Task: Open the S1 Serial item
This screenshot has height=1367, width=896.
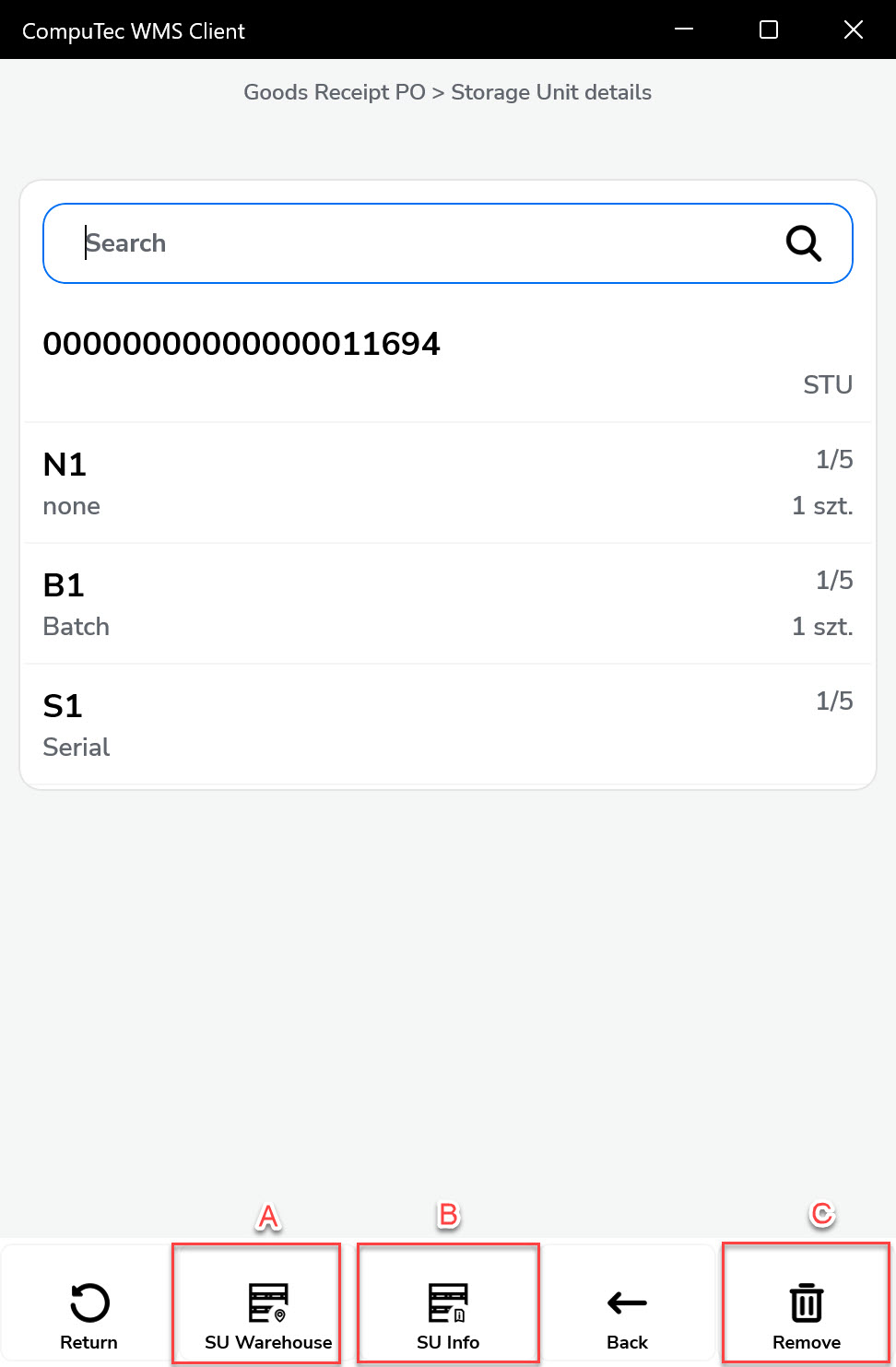Action: (448, 725)
